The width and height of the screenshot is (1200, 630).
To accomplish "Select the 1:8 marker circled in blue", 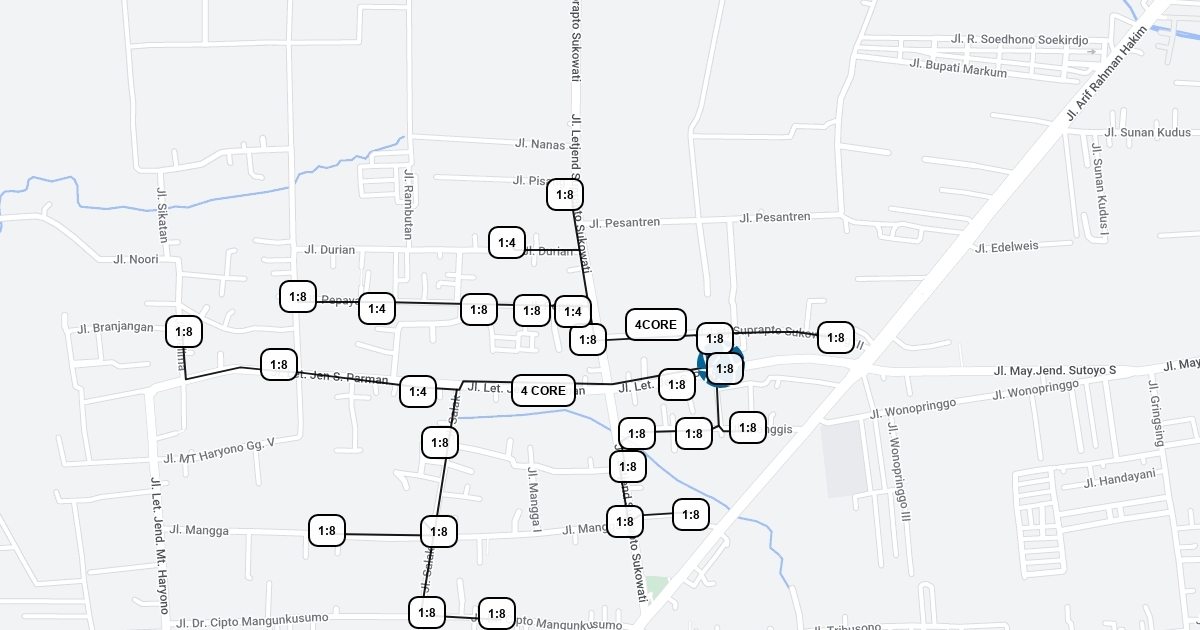I will click(x=725, y=369).
